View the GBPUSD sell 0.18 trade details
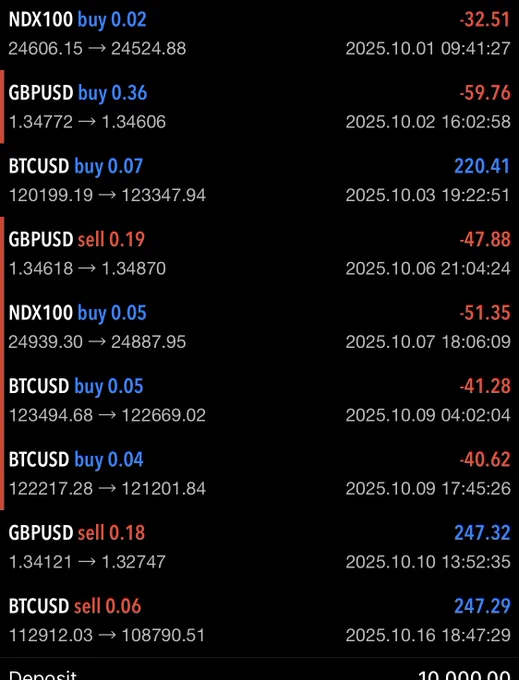 tap(259, 546)
